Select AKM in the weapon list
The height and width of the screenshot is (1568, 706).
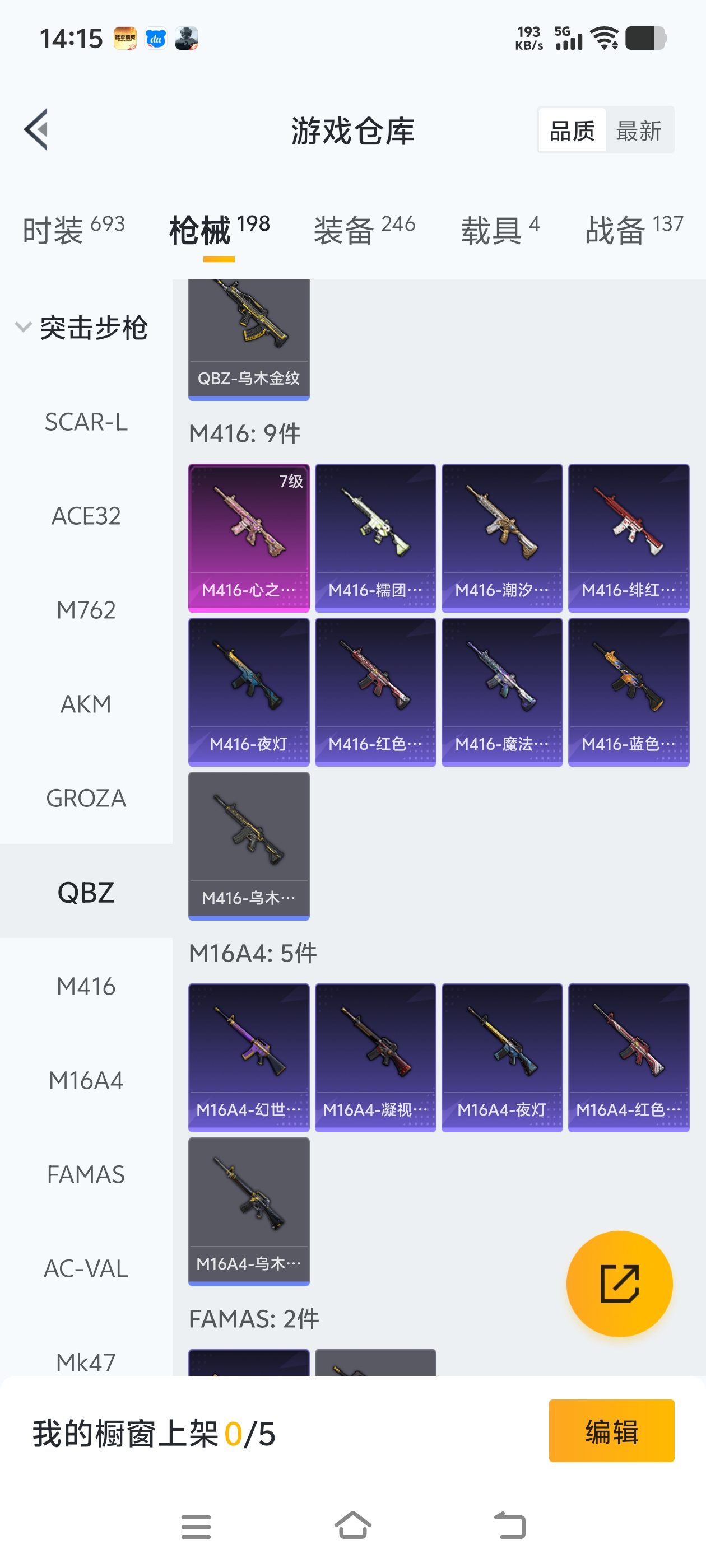point(86,704)
